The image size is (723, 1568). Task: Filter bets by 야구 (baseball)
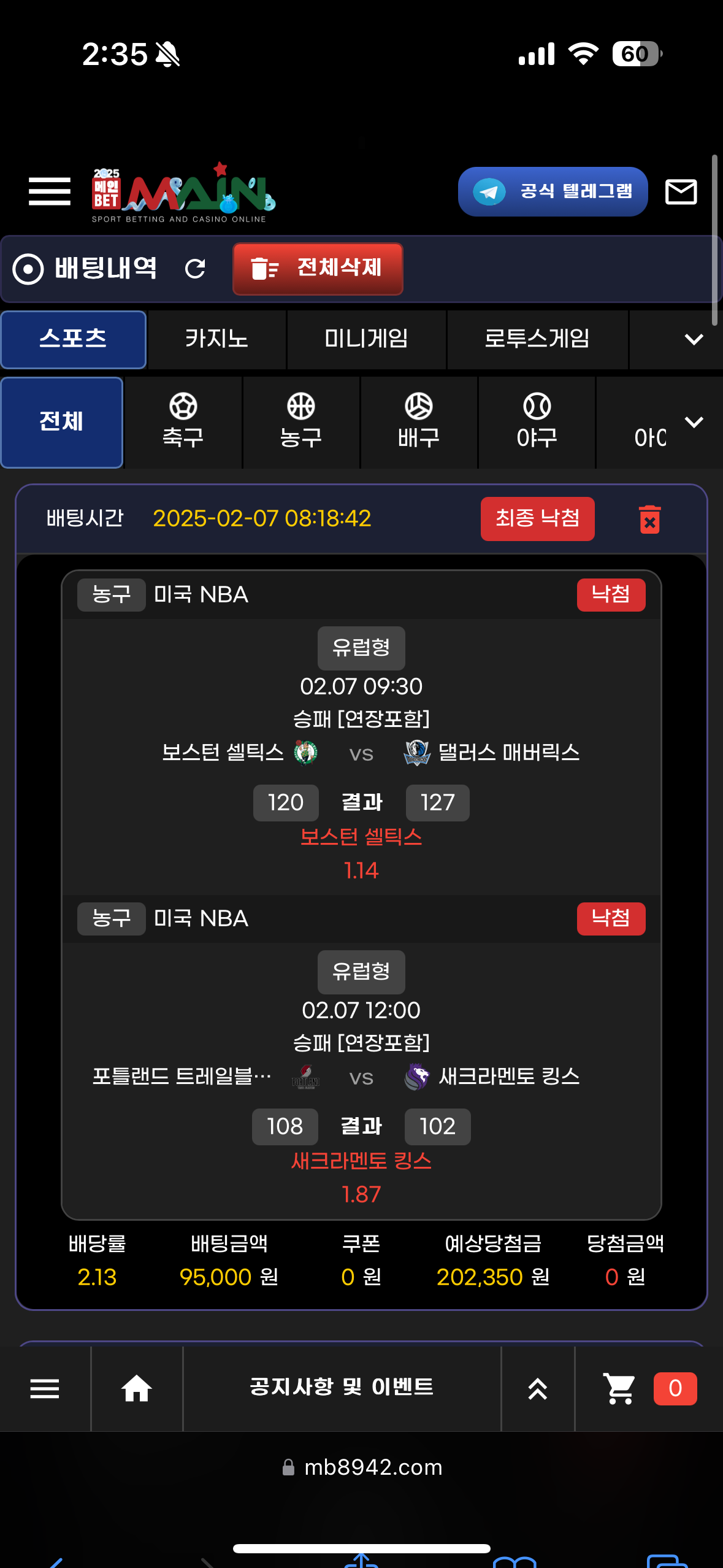click(x=537, y=422)
